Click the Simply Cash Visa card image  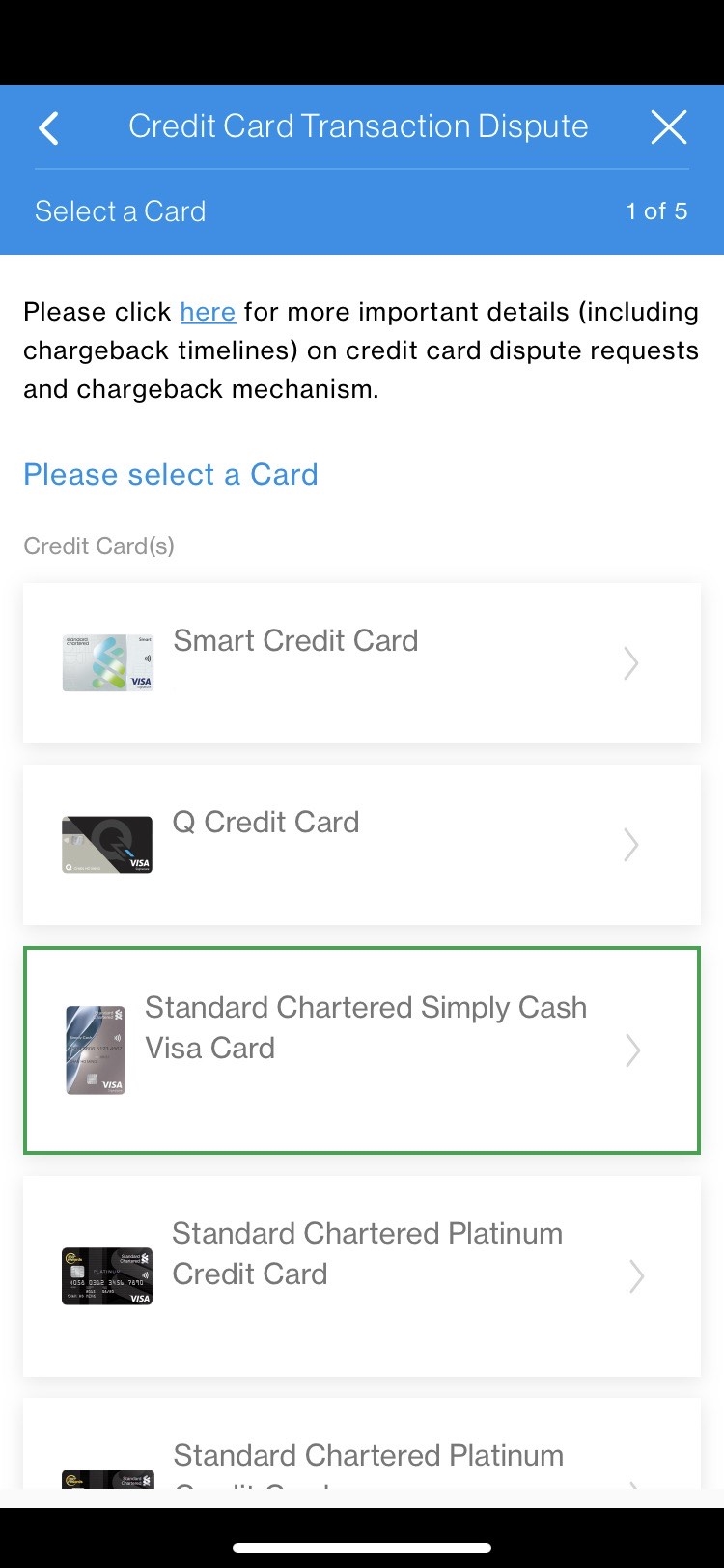coord(95,1050)
